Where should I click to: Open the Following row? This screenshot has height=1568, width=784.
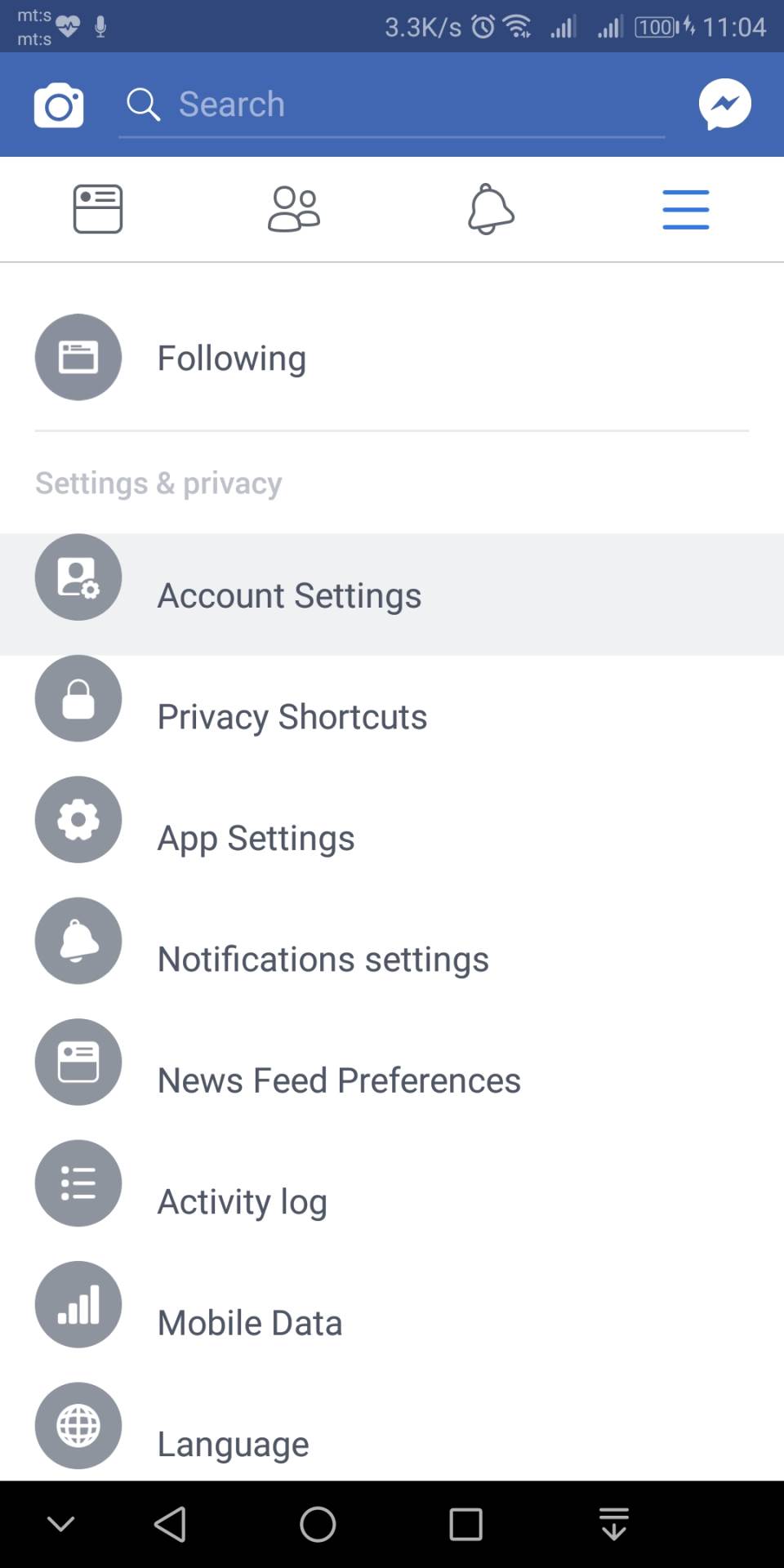coord(231,358)
